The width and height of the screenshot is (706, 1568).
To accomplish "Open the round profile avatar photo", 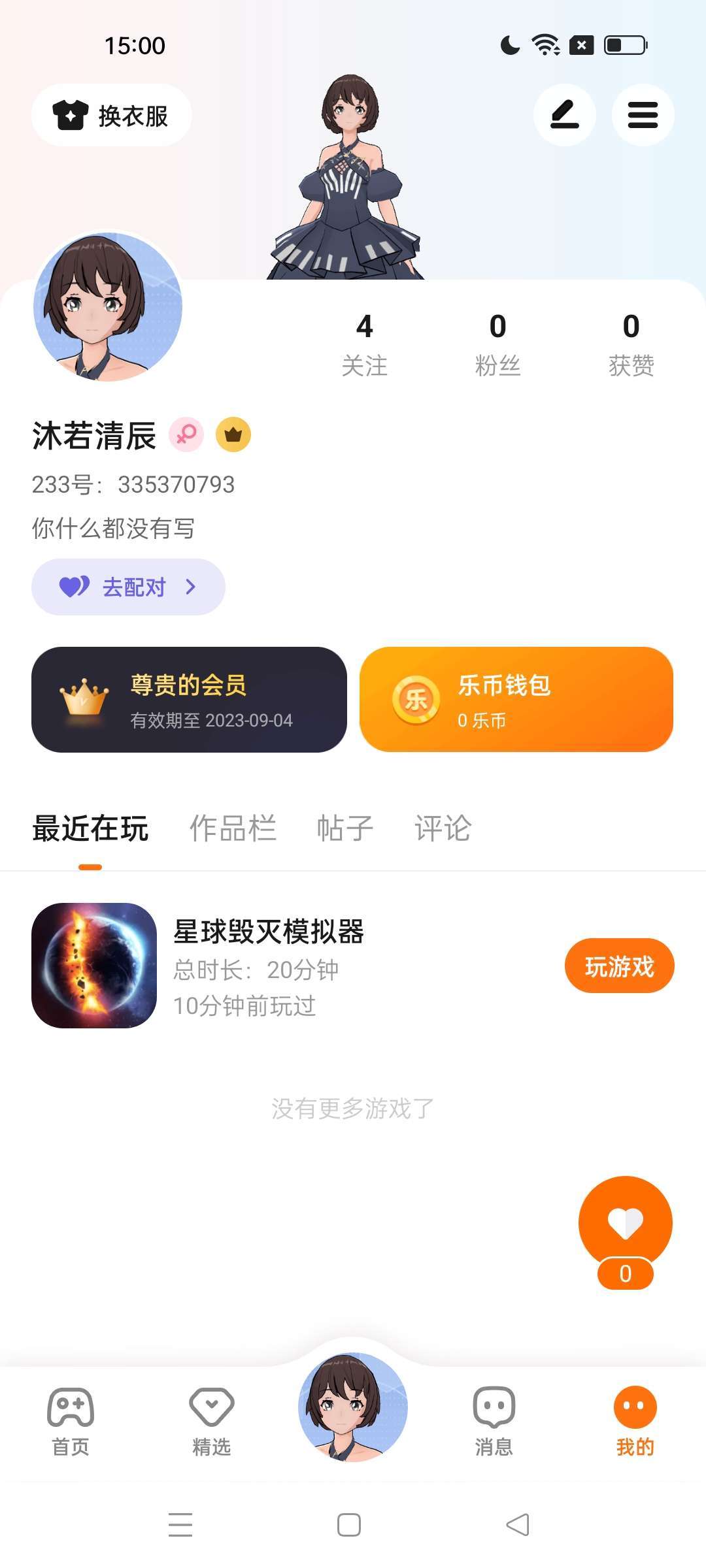I will (108, 306).
